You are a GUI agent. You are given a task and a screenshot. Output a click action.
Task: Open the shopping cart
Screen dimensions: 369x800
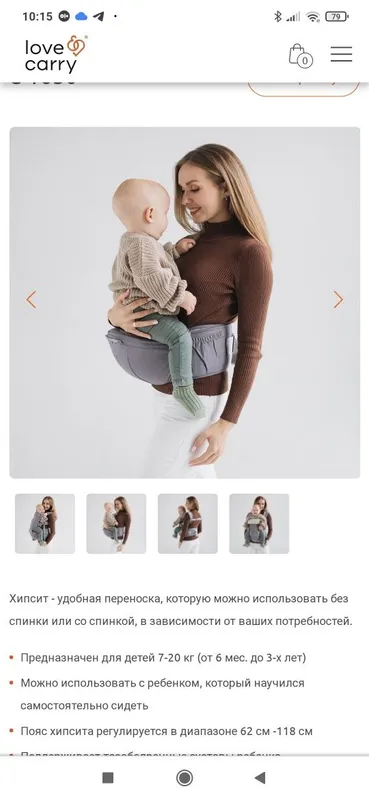300,55
